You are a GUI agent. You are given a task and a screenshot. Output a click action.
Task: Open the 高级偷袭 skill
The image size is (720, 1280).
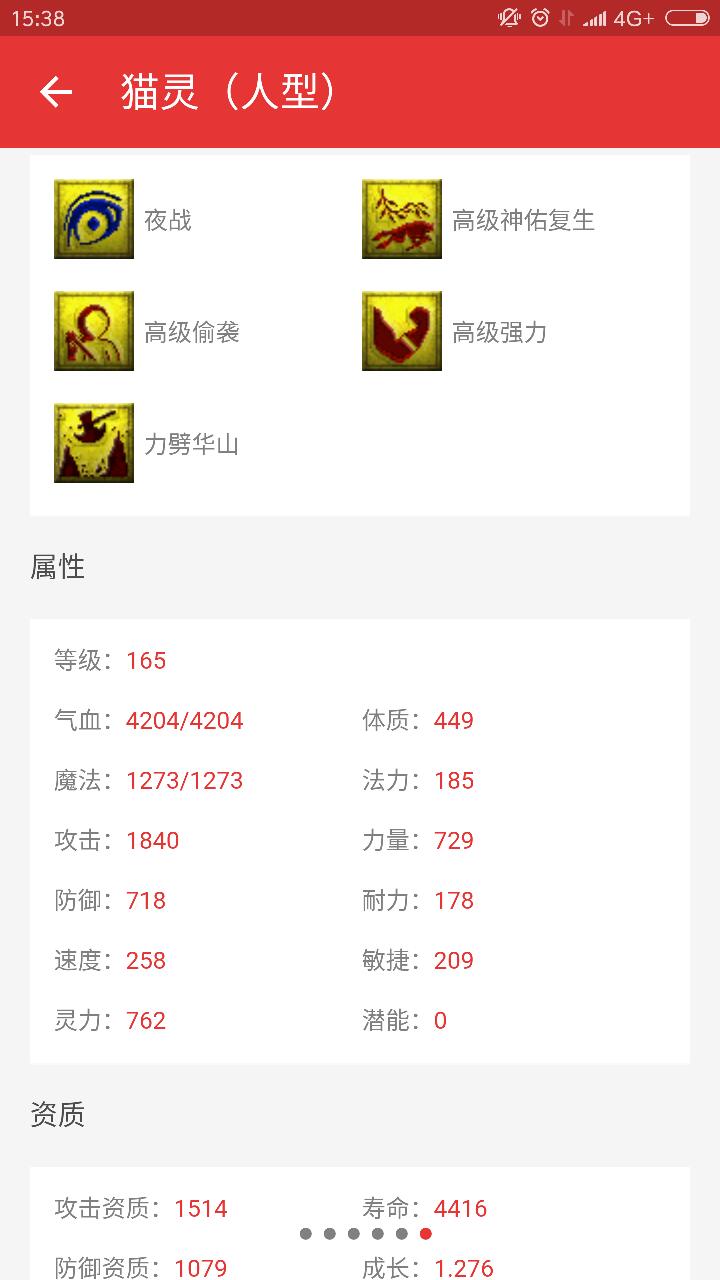point(95,332)
